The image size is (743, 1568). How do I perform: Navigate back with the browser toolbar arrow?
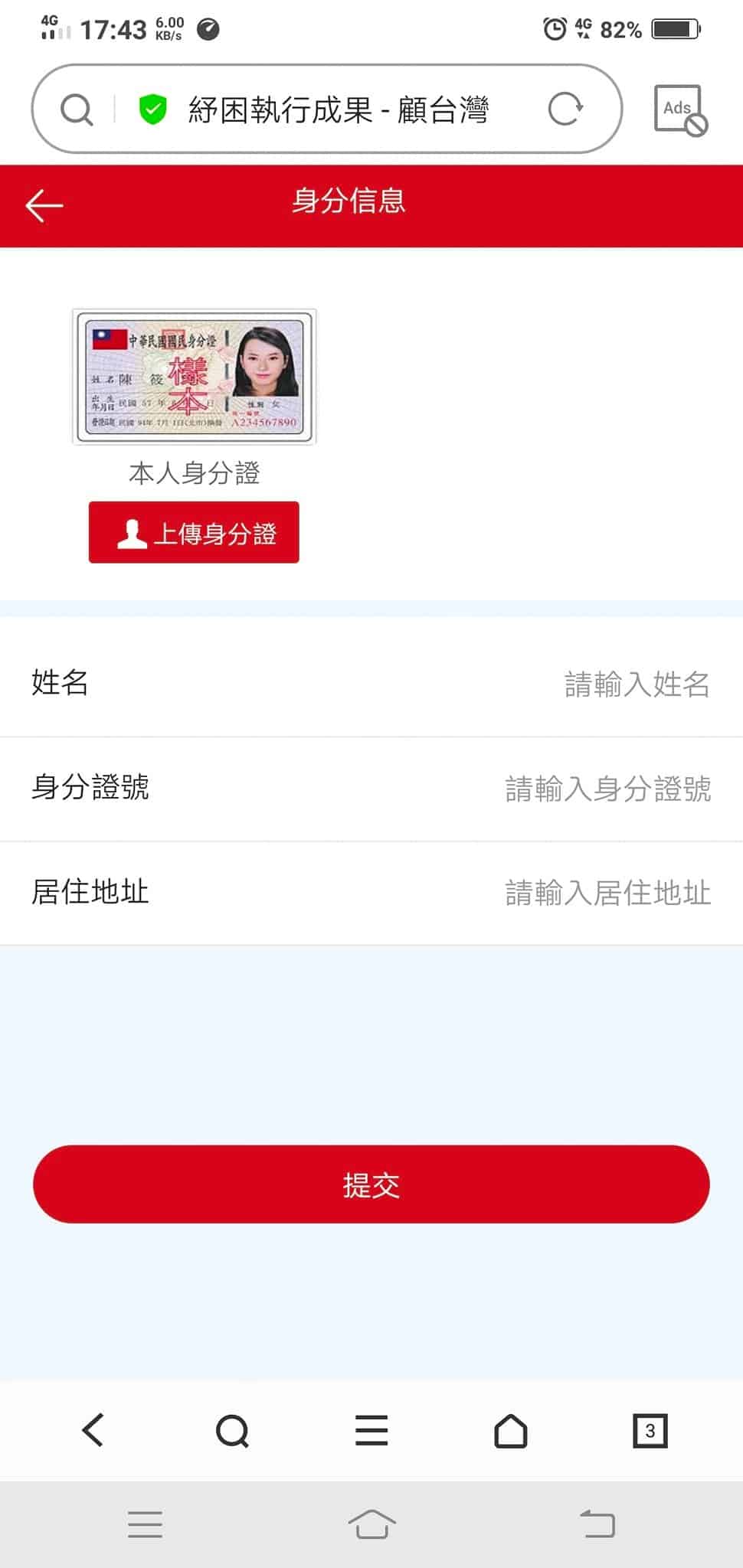coord(93,1430)
